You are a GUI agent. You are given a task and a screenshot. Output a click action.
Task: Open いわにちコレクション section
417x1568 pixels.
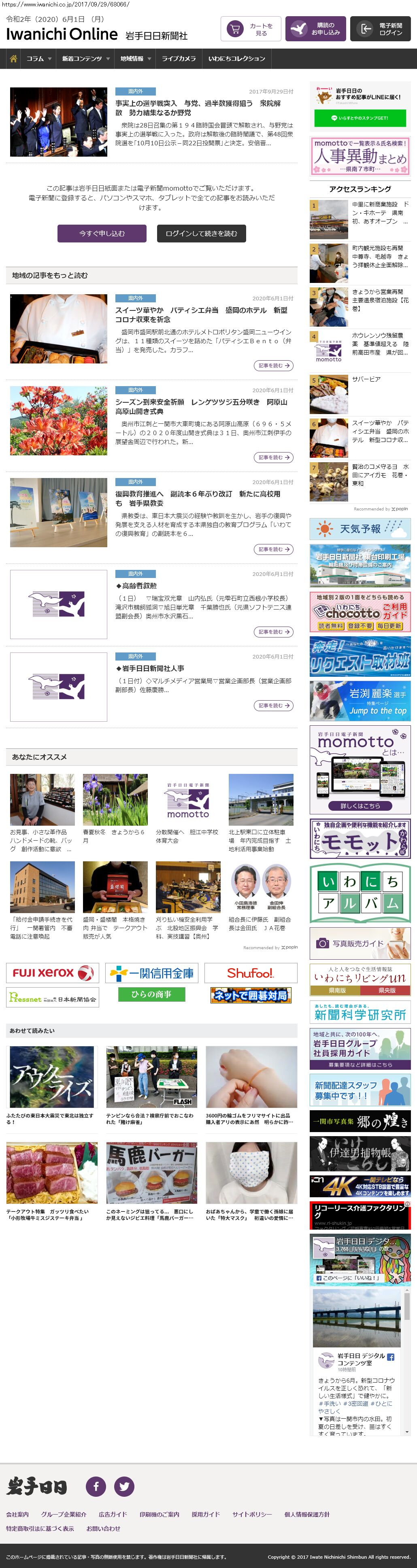pos(236,58)
